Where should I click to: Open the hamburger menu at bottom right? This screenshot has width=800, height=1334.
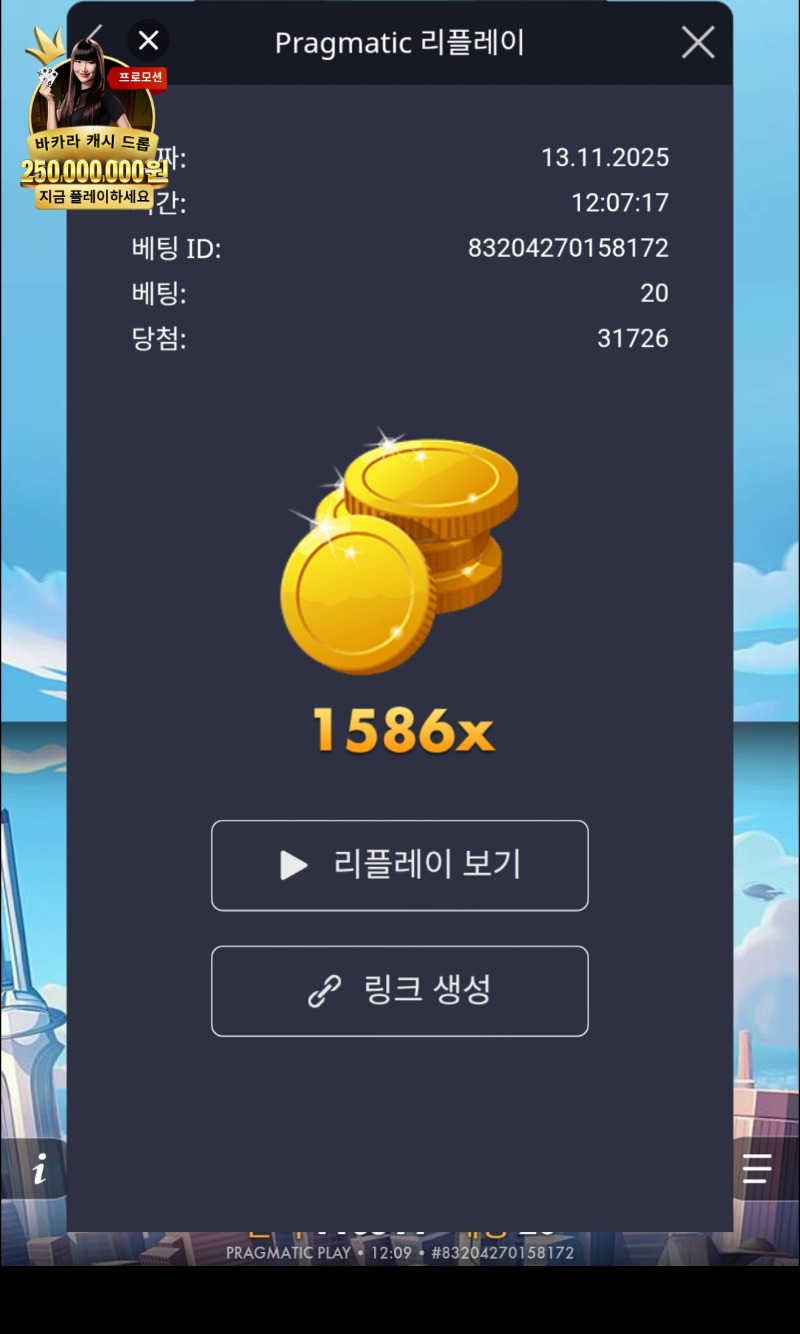click(x=757, y=1170)
